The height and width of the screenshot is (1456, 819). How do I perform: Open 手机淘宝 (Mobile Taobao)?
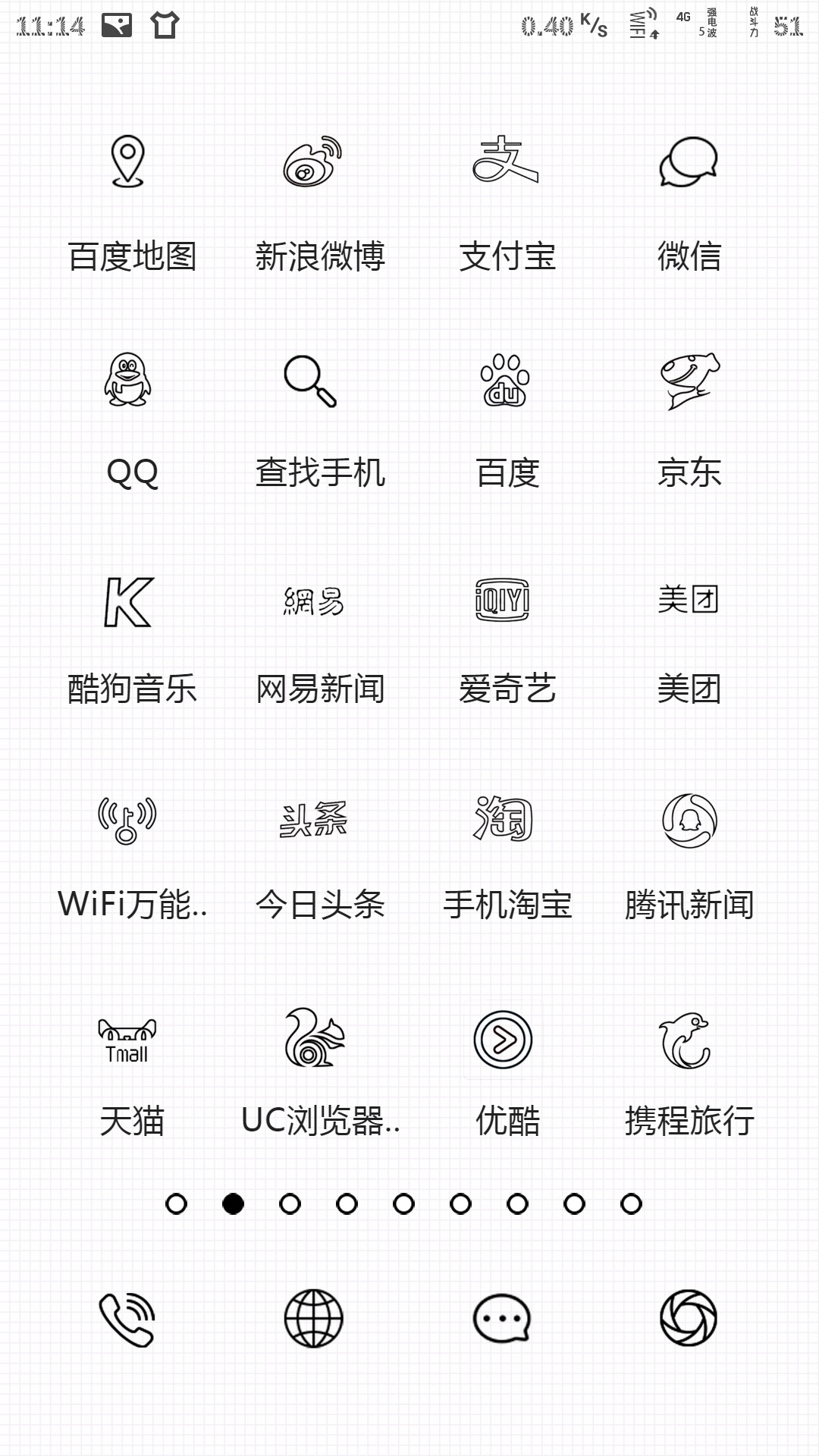[504, 819]
